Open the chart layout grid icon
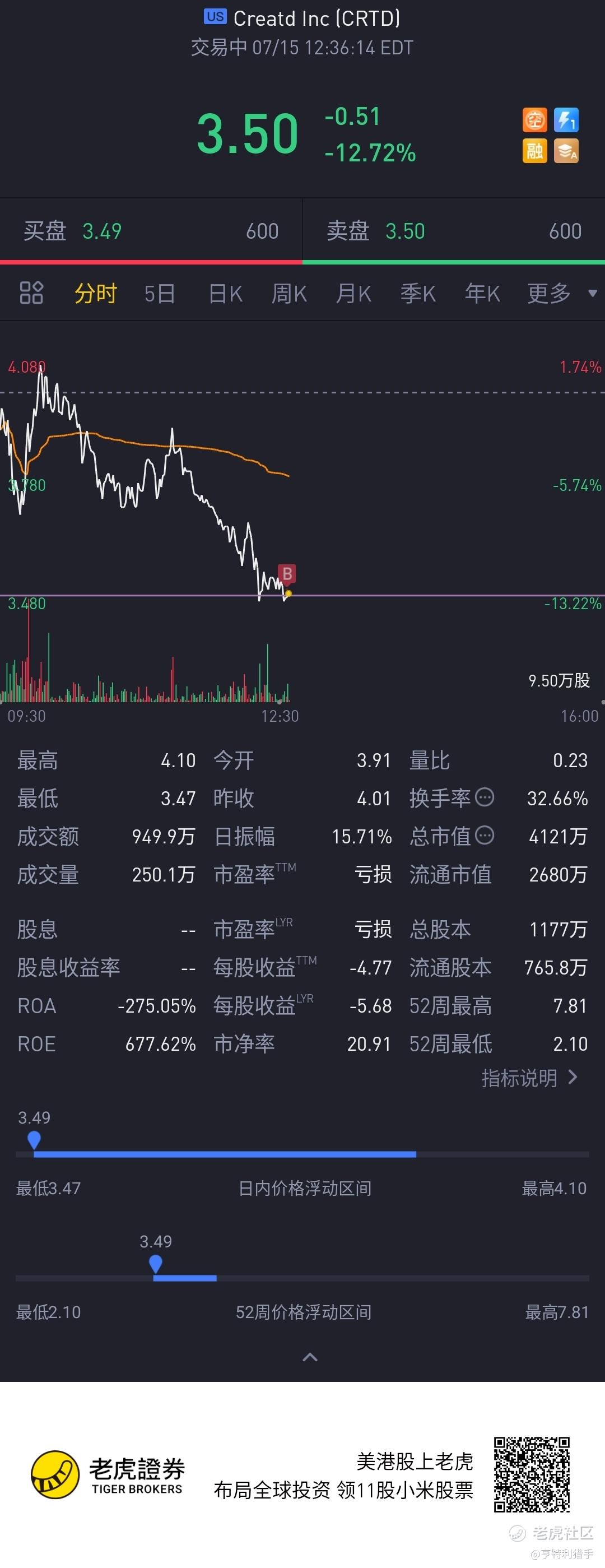Viewport: 605px width, 1568px height. (x=31, y=293)
